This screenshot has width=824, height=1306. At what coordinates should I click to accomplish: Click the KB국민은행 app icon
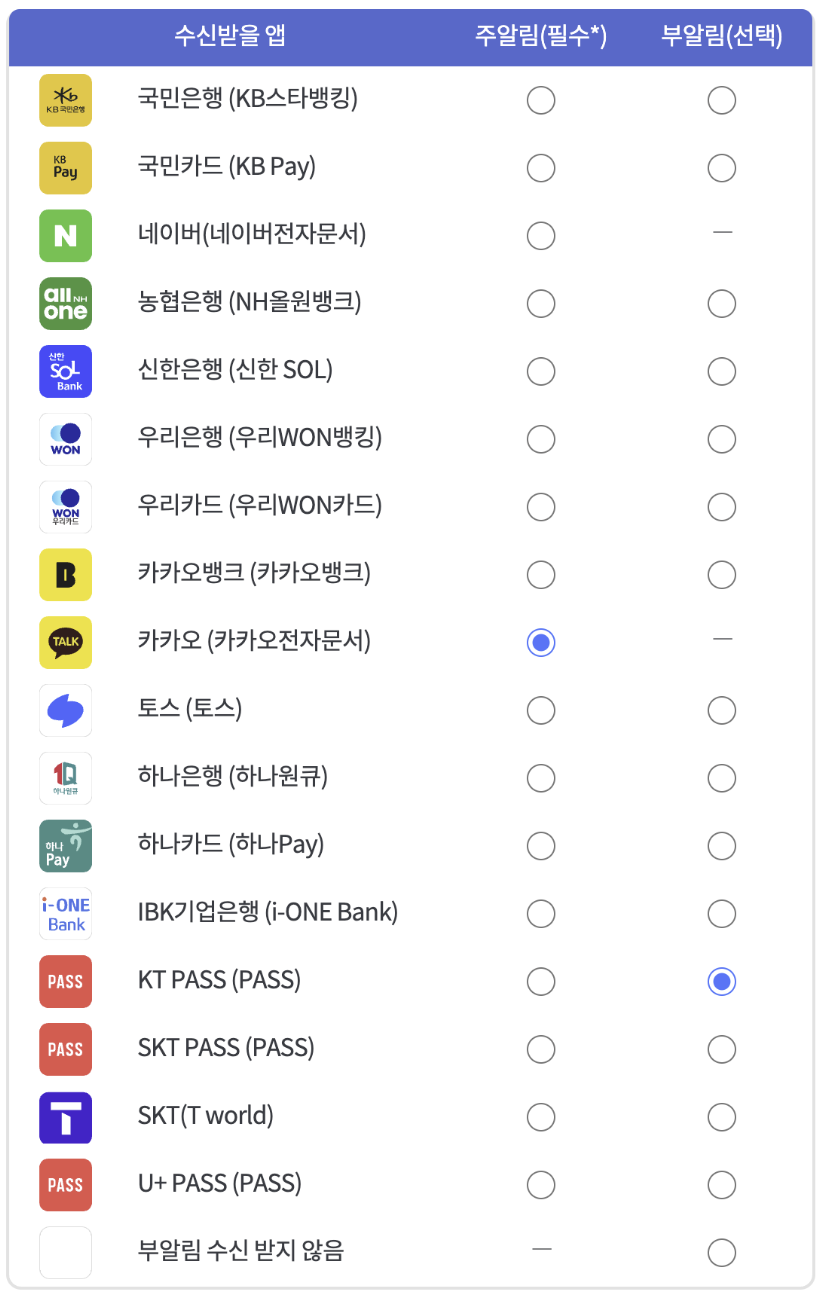64,100
